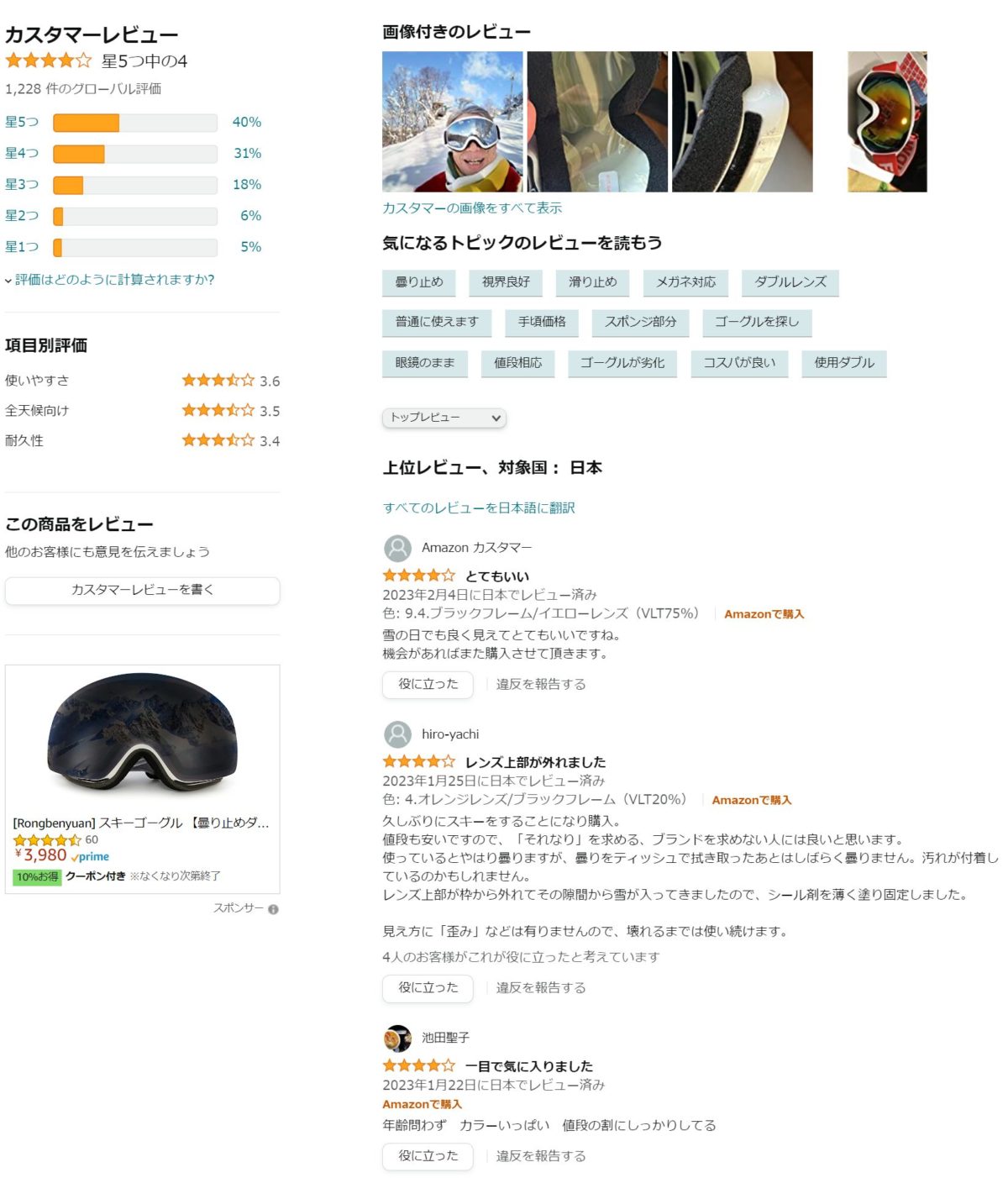Translate all reviews to Japanese
The image size is (1008, 1178).
click(x=479, y=507)
